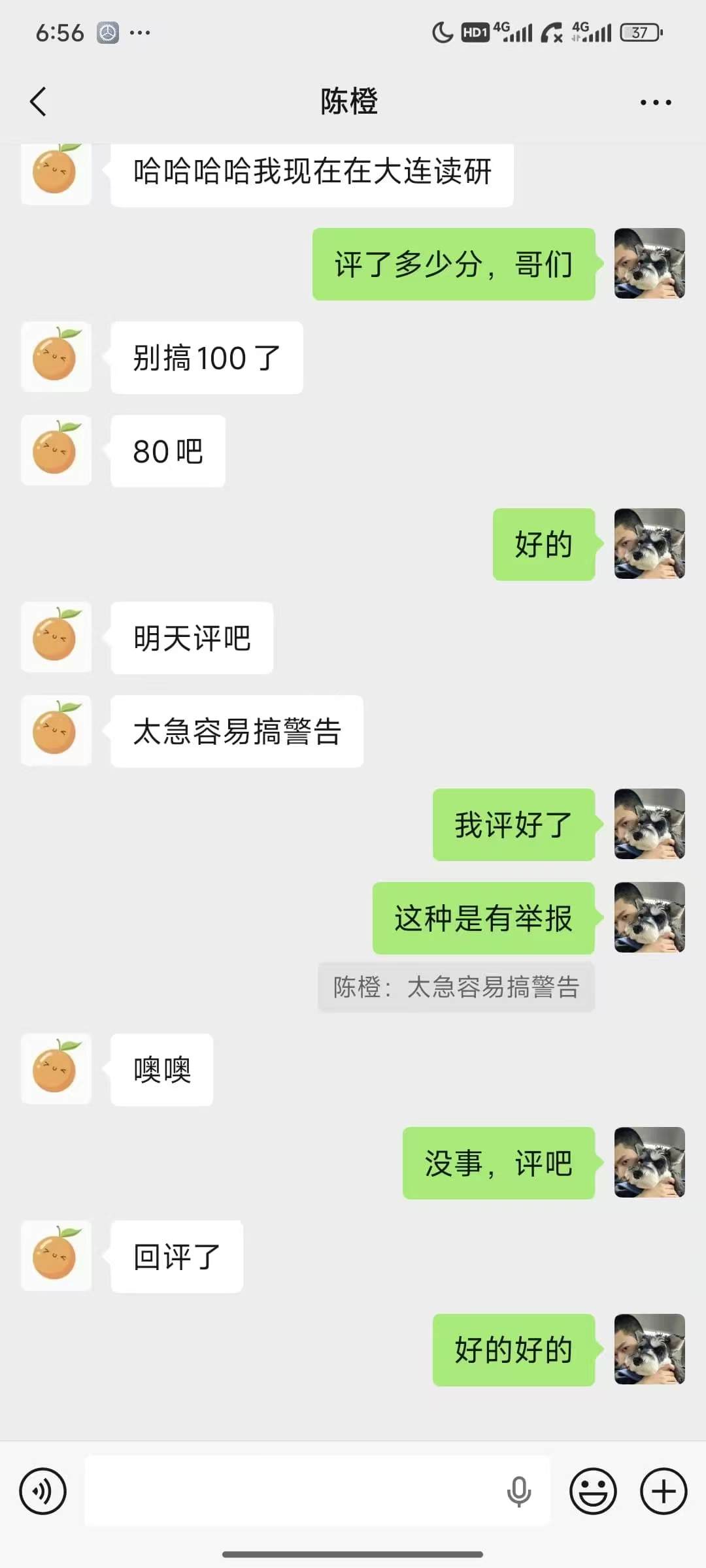Go back from the 陈橙 chat
Image resolution: width=706 pixels, height=1568 pixels.
coord(39,102)
